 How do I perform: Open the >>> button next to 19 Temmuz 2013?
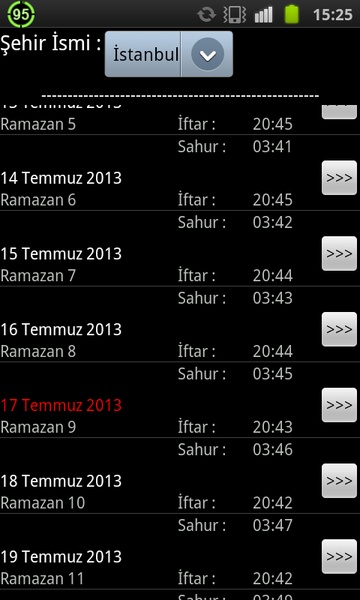339,557
